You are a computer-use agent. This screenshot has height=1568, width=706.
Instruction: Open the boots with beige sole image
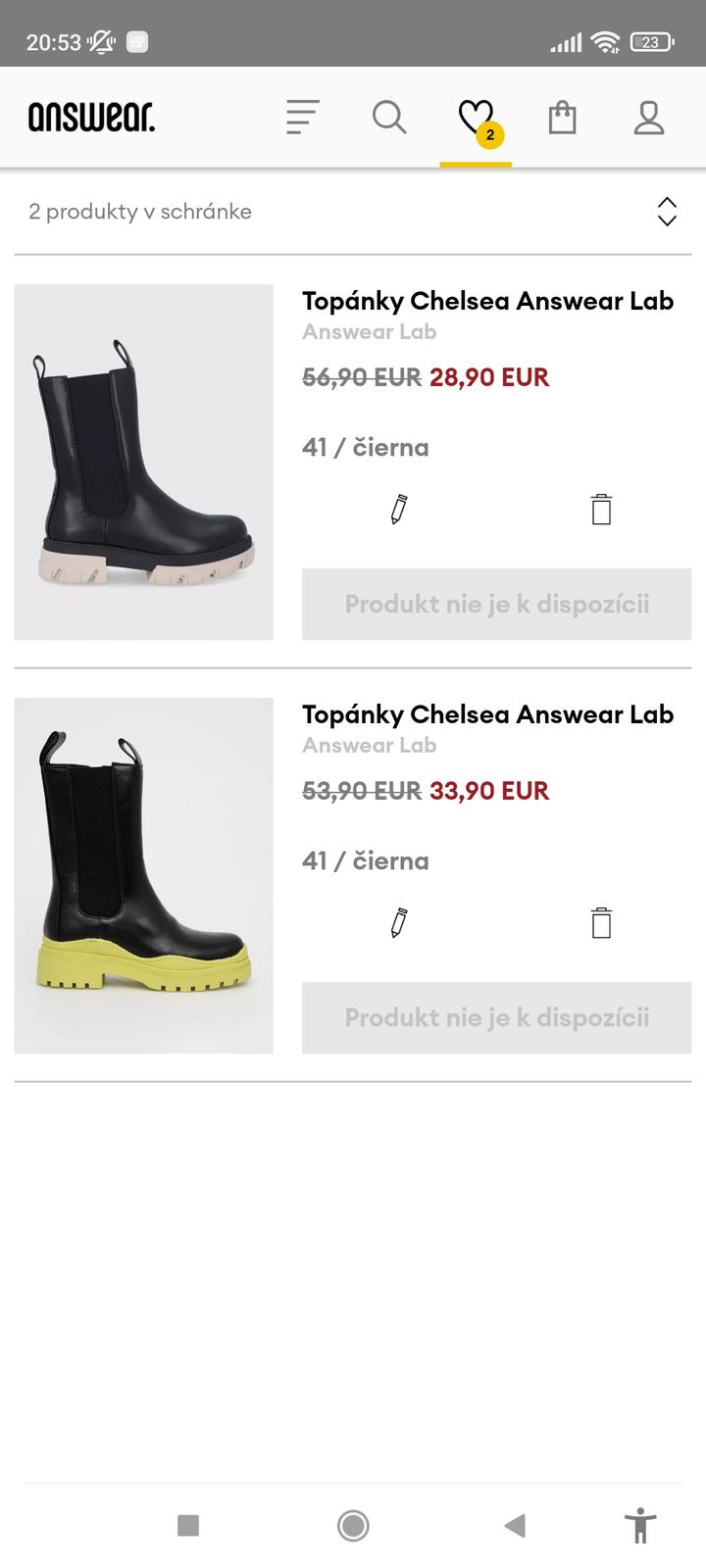coord(144,463)
